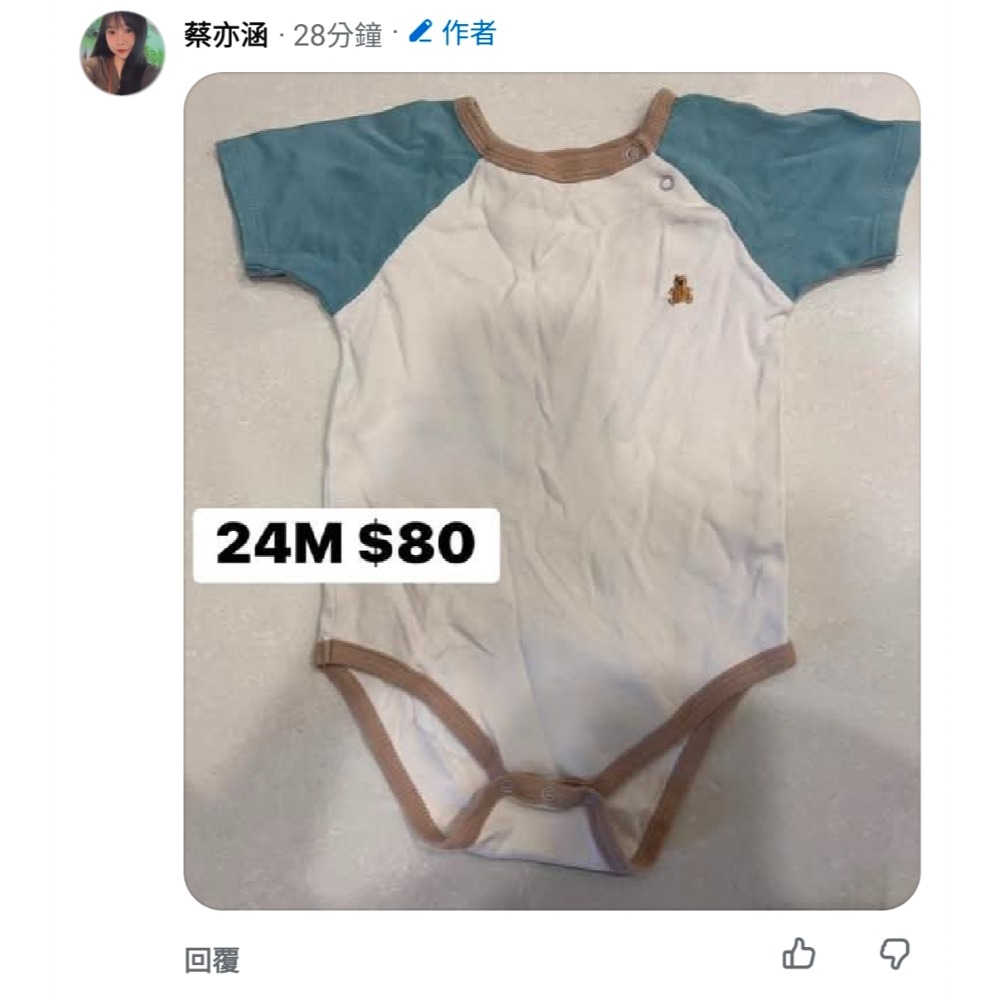1000x1000 pixels.
Task: Dislike this comment with thumbs down
Action: tap(894, 954)
